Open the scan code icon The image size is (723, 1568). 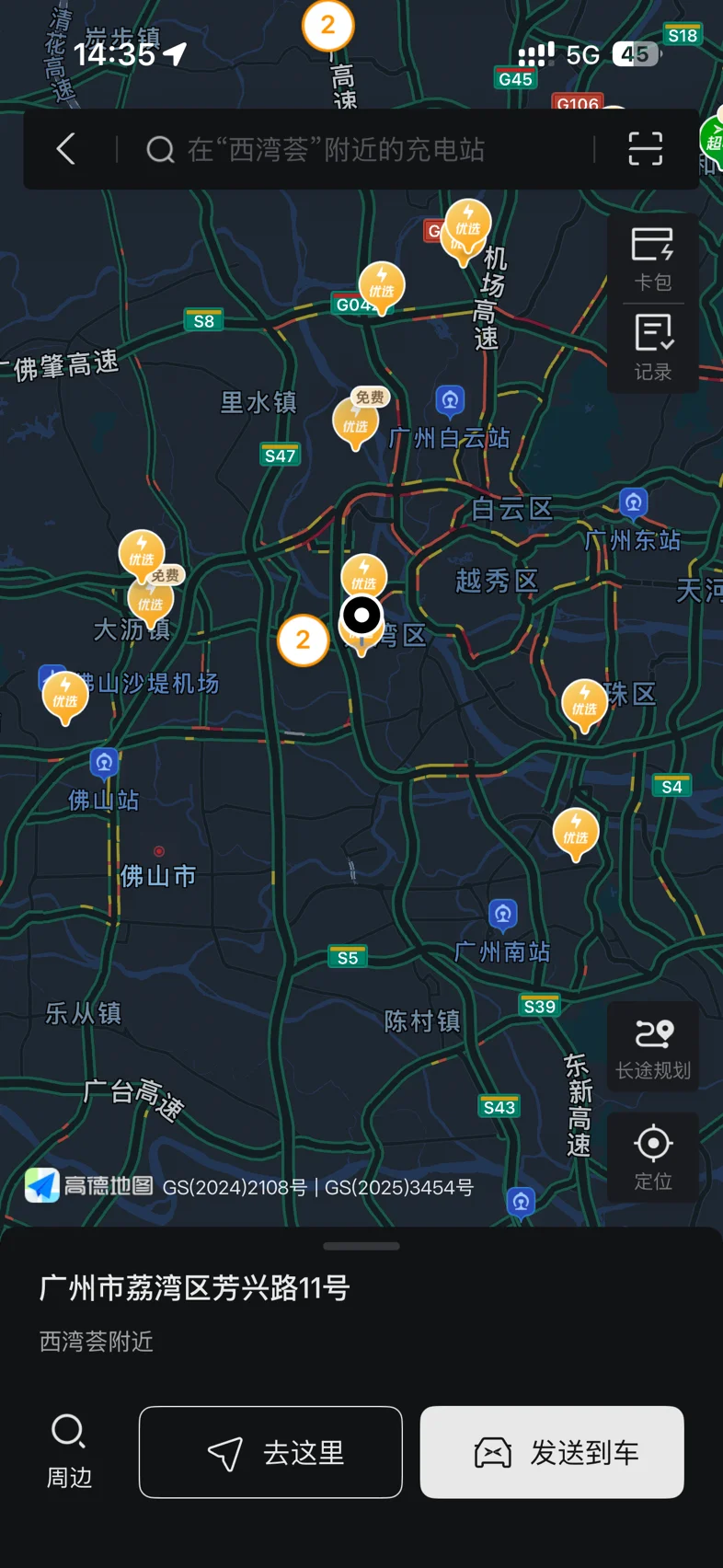pyautogui.click(x=645, y=149)
